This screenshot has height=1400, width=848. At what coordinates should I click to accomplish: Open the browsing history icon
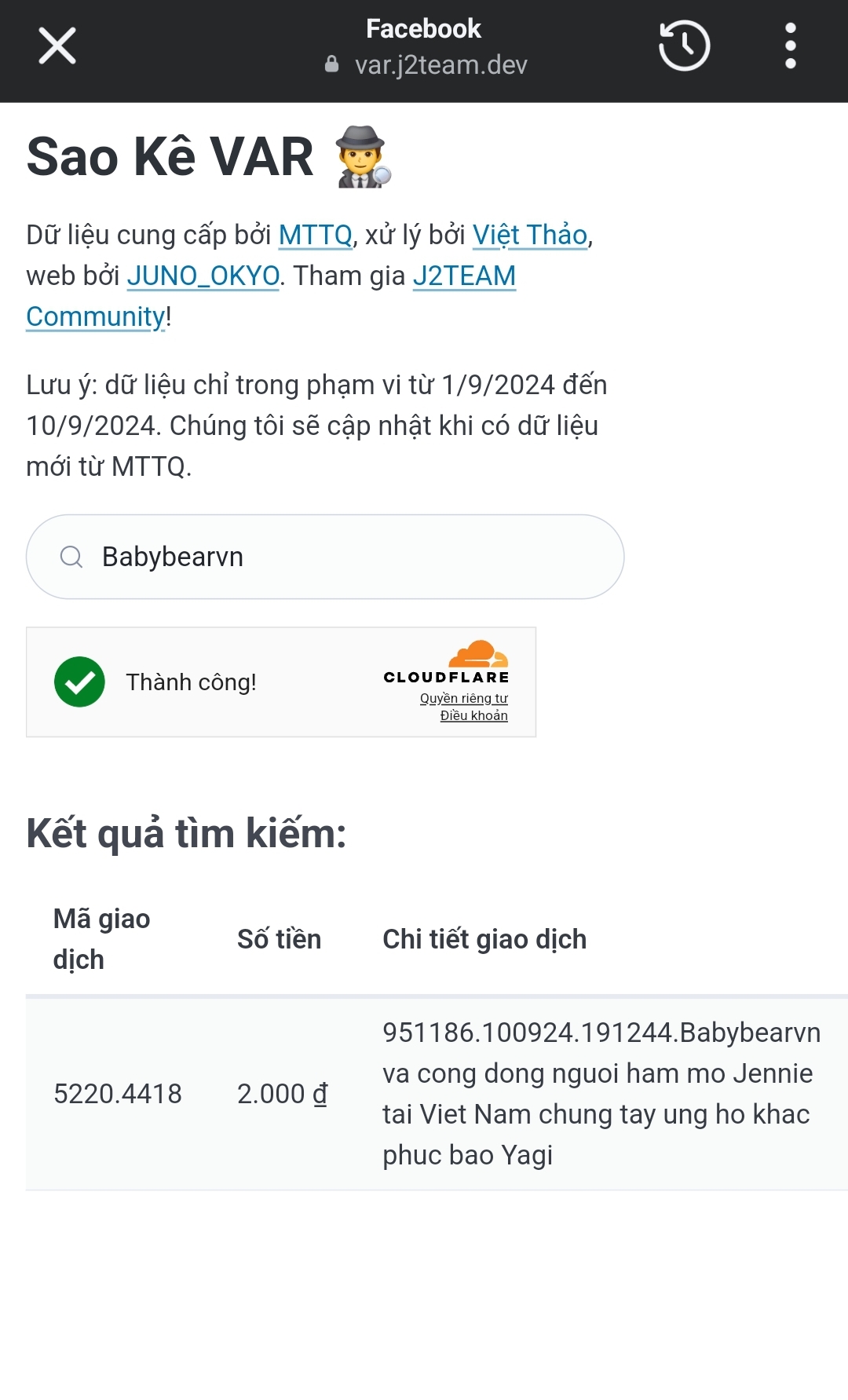coord(682,45)
